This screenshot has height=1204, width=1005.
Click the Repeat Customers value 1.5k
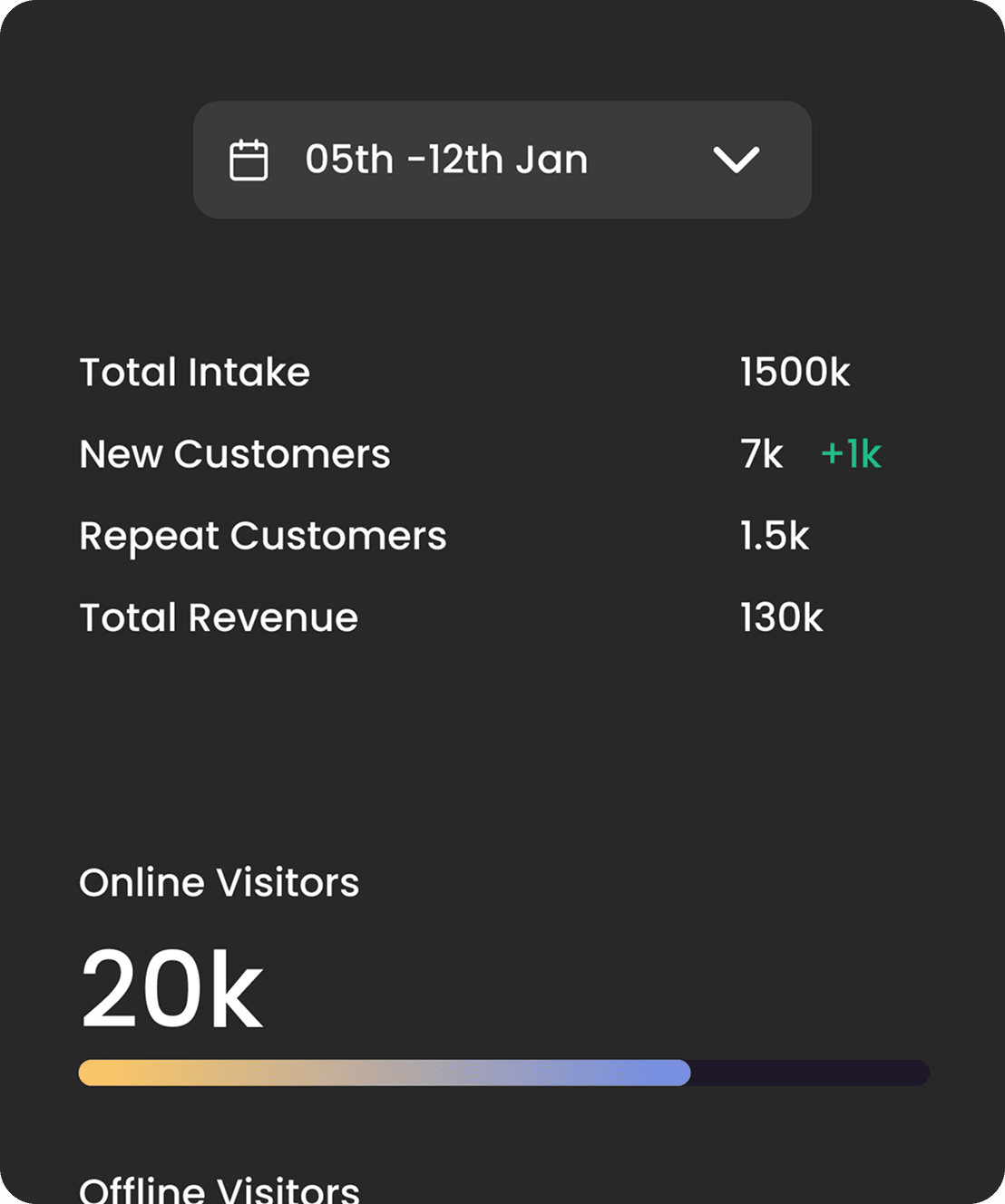774,536
